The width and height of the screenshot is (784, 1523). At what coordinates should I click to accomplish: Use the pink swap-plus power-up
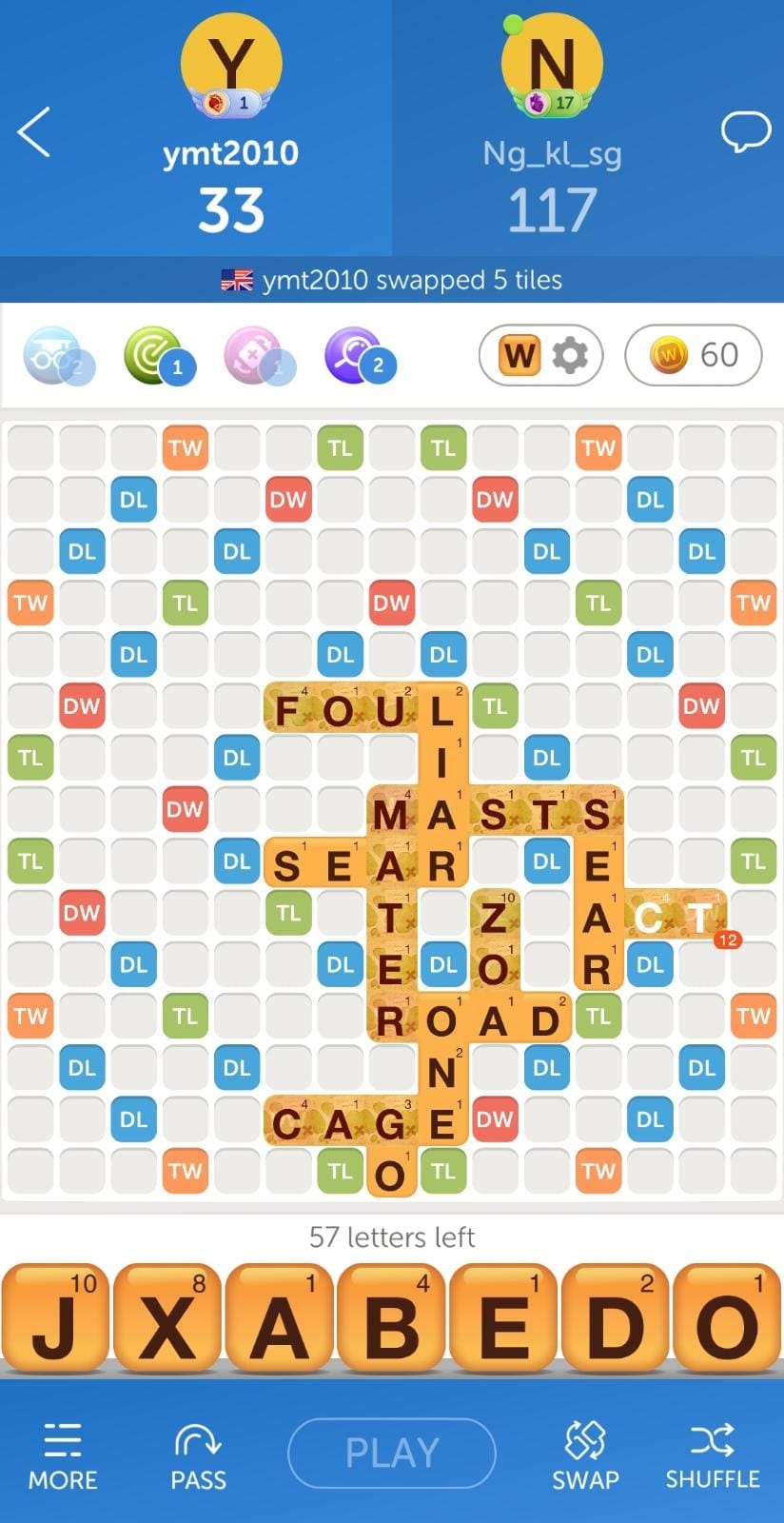[x=256, y=356]
